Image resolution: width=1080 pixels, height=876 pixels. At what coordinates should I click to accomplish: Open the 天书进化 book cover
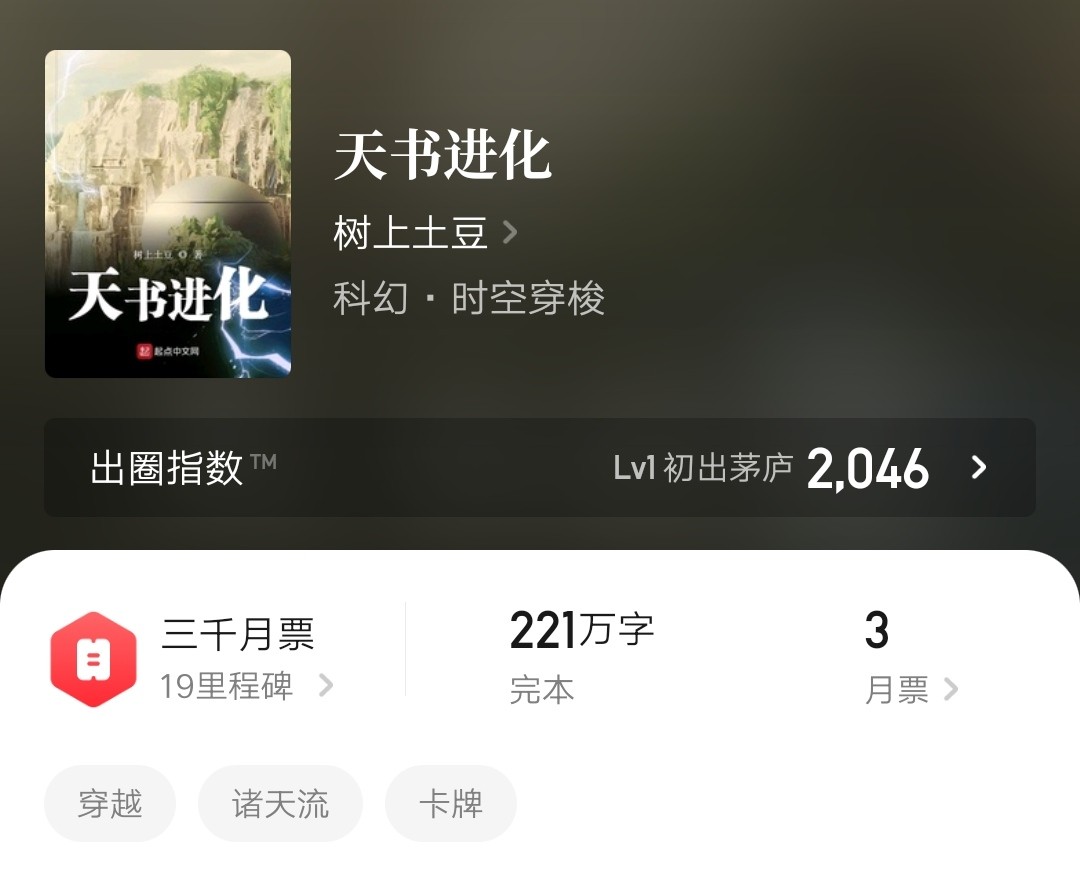point(168,214)
